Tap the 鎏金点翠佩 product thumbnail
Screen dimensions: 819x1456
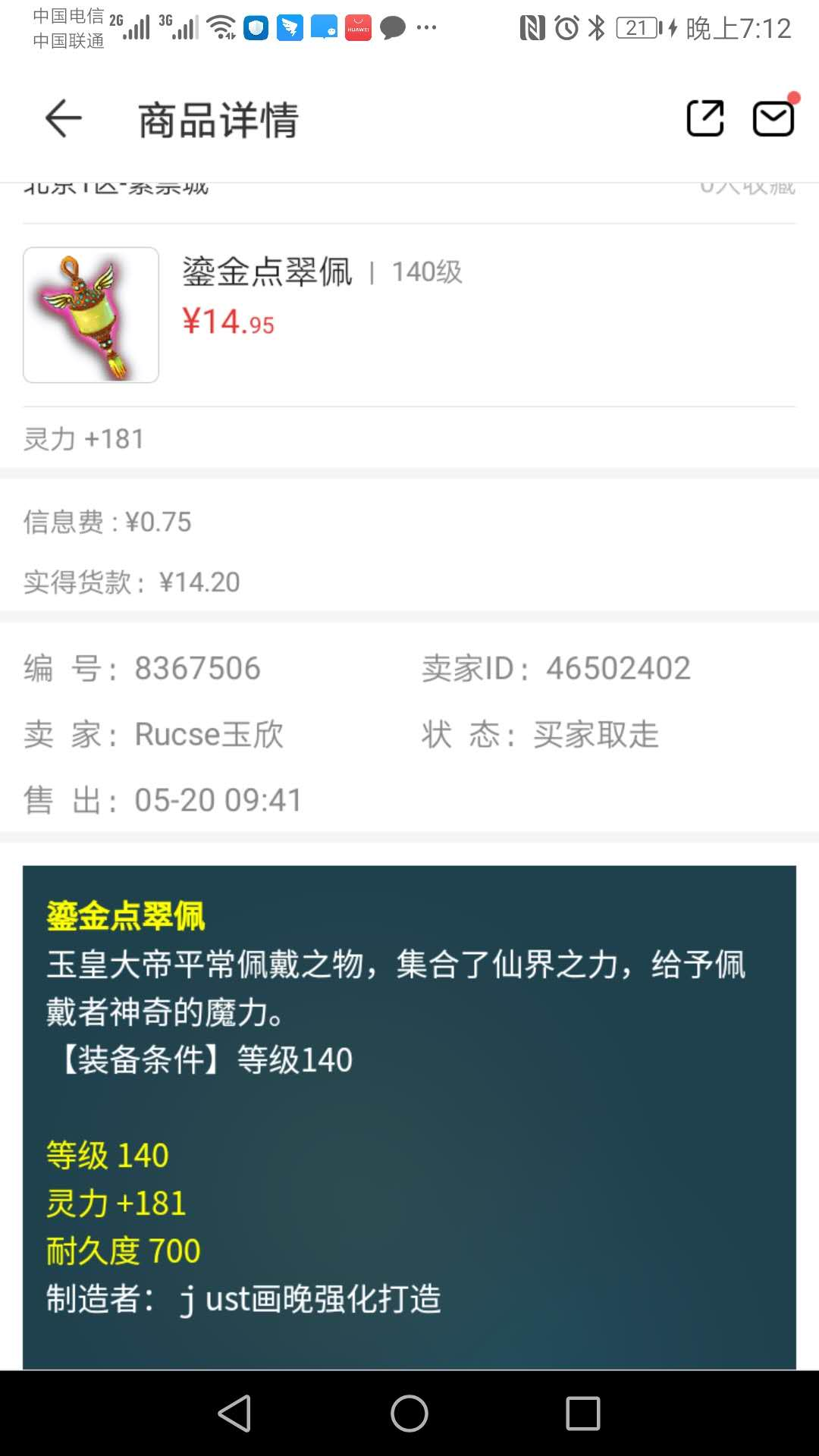90,315
